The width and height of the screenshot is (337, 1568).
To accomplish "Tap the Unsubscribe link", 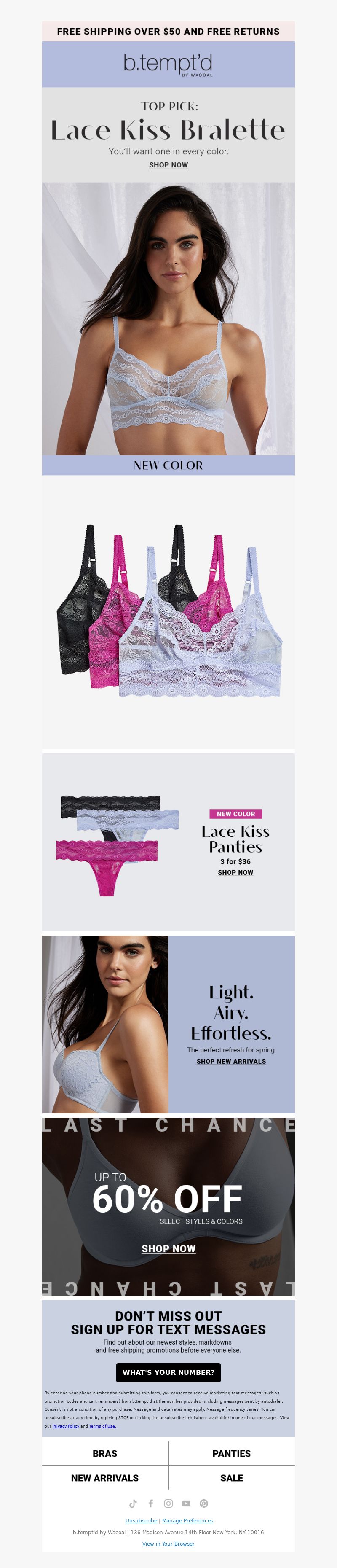I will click(141, 1520).
